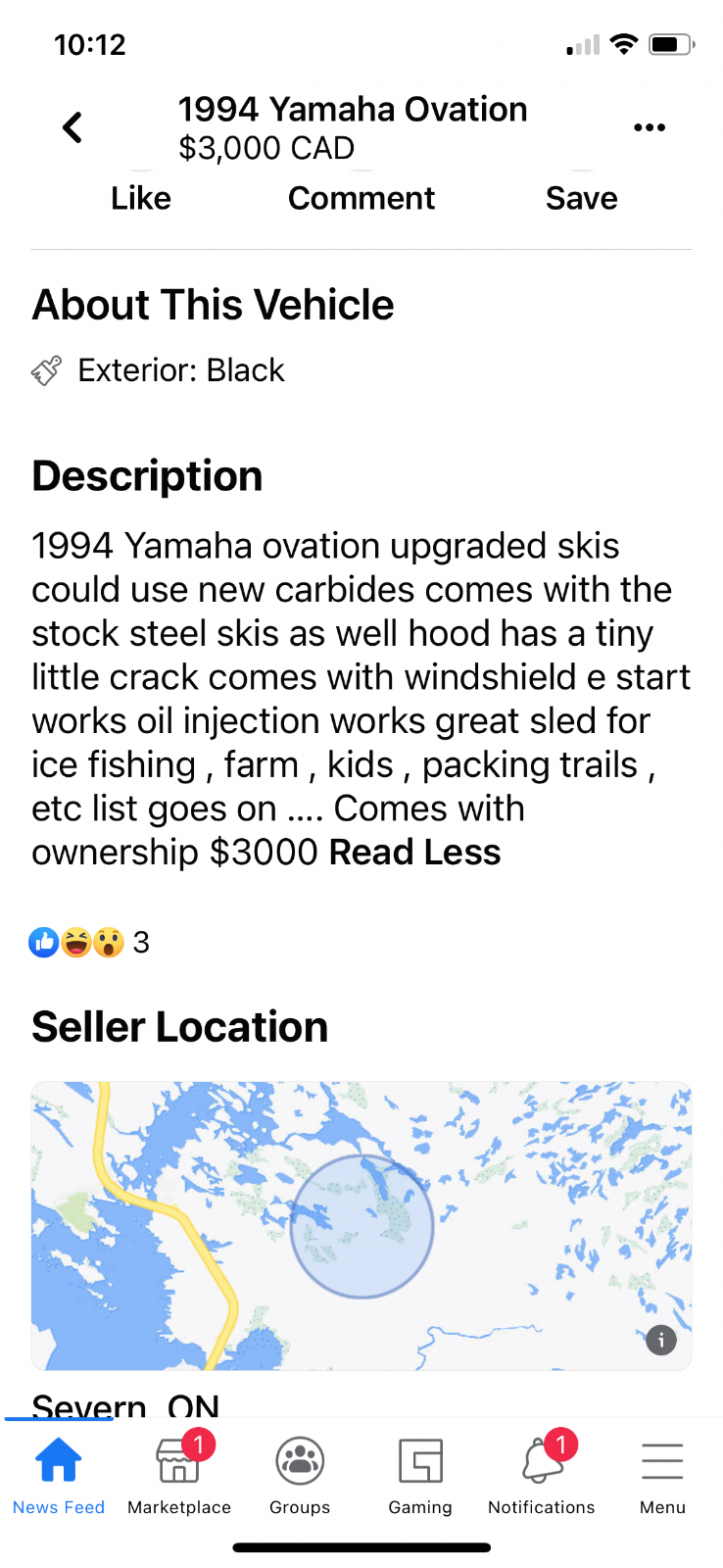Go back from the Yamaha Ovation listing
This screenshot has height=1568, width=723.
tap(72, 127)
